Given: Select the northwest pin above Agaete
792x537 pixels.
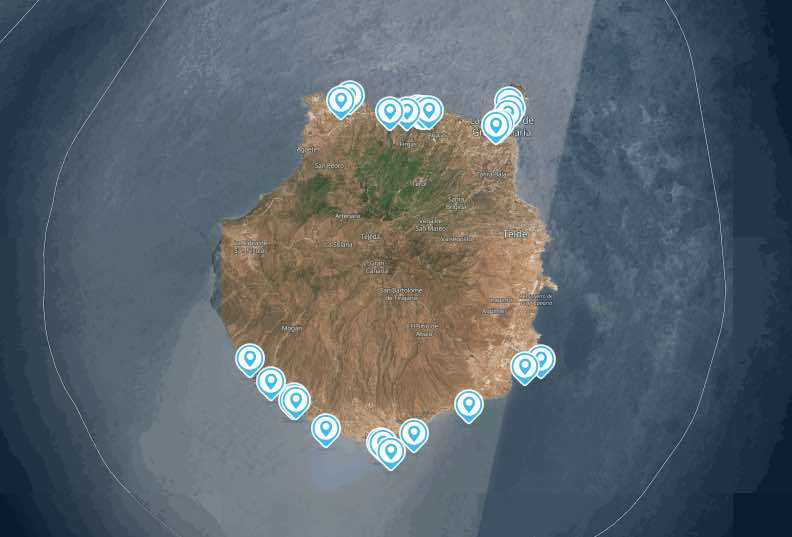Looking at the screenshot, I should pos(340,100).
